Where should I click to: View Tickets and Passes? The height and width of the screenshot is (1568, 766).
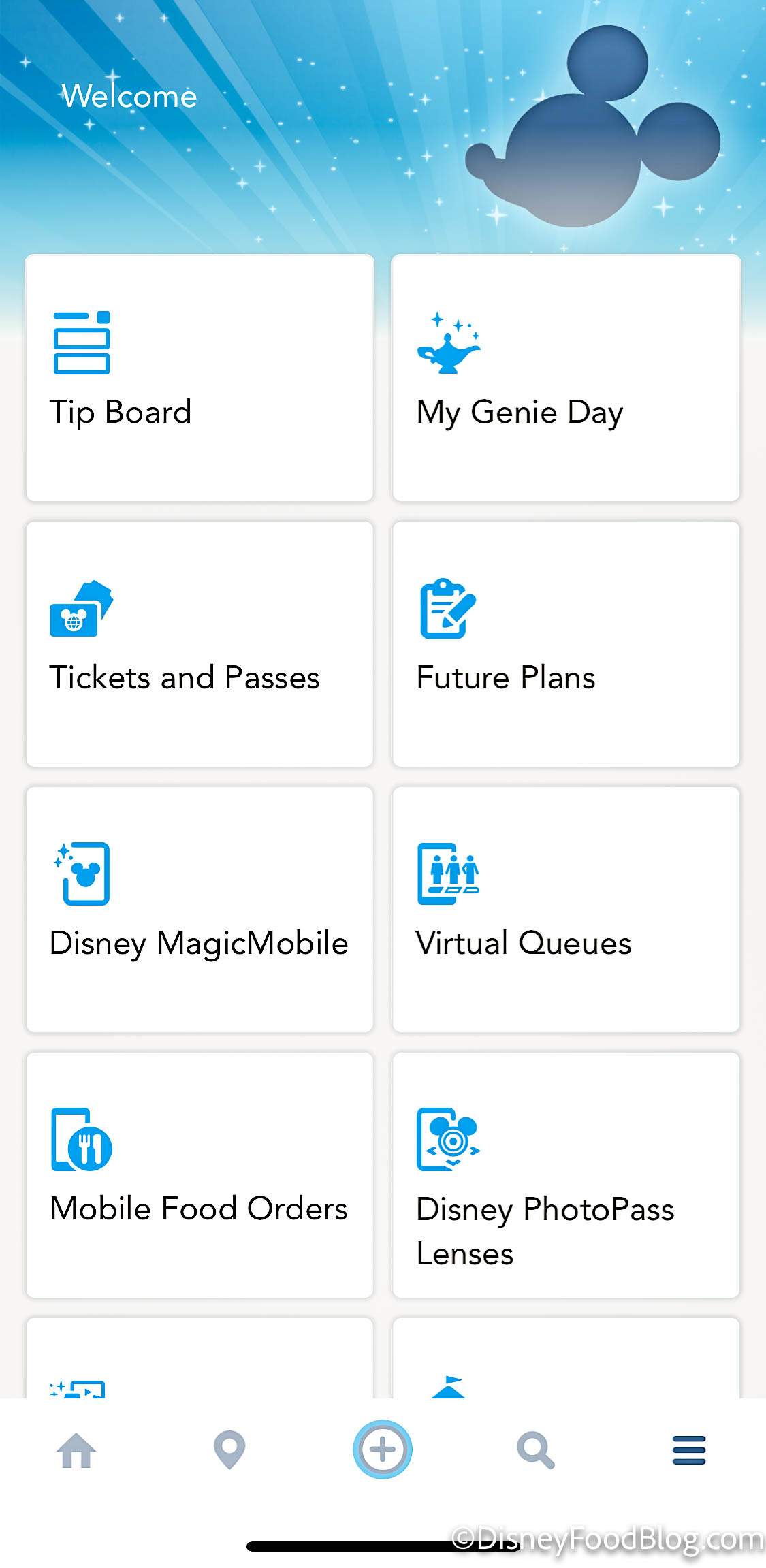tap(199, 644)
